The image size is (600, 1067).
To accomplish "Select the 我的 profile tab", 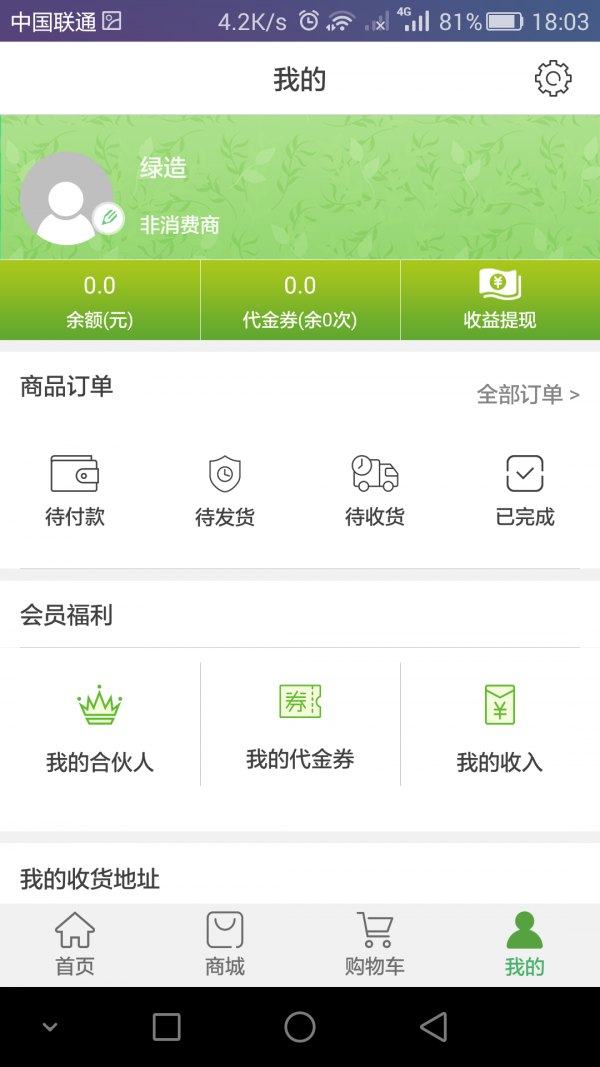I will pos(525,944).
